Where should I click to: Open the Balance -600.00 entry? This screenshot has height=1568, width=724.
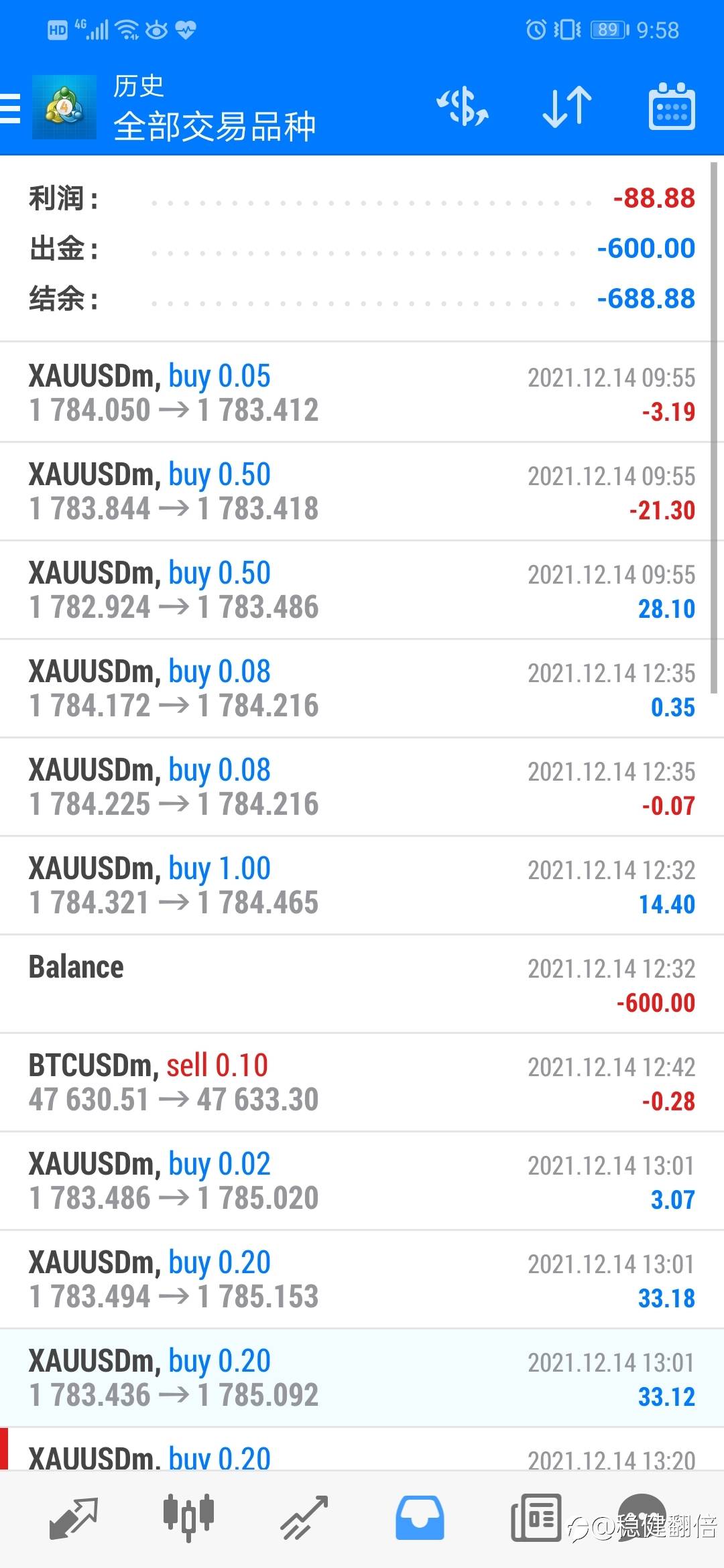coord(362,984)
